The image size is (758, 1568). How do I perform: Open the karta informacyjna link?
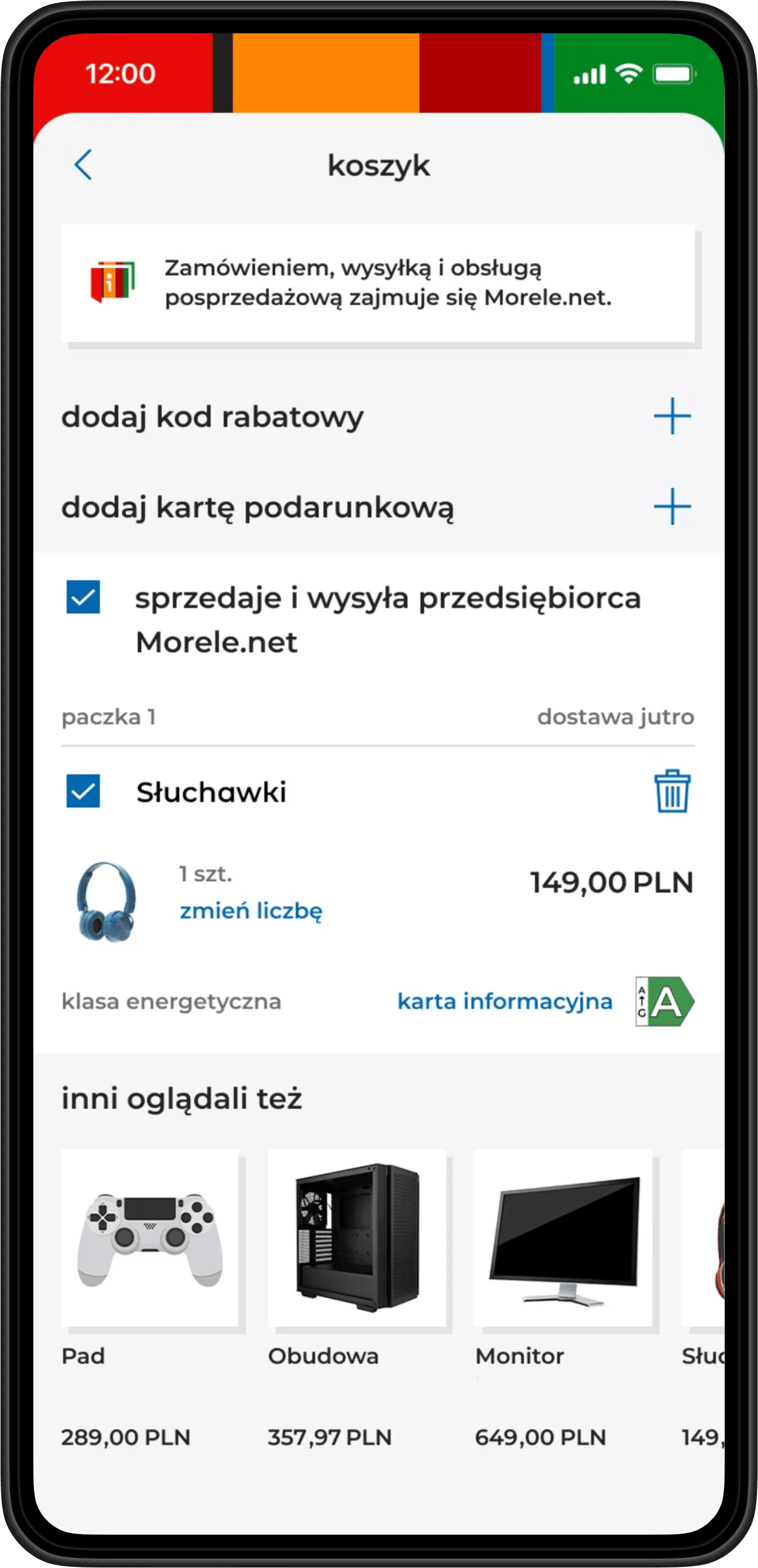504,1001
